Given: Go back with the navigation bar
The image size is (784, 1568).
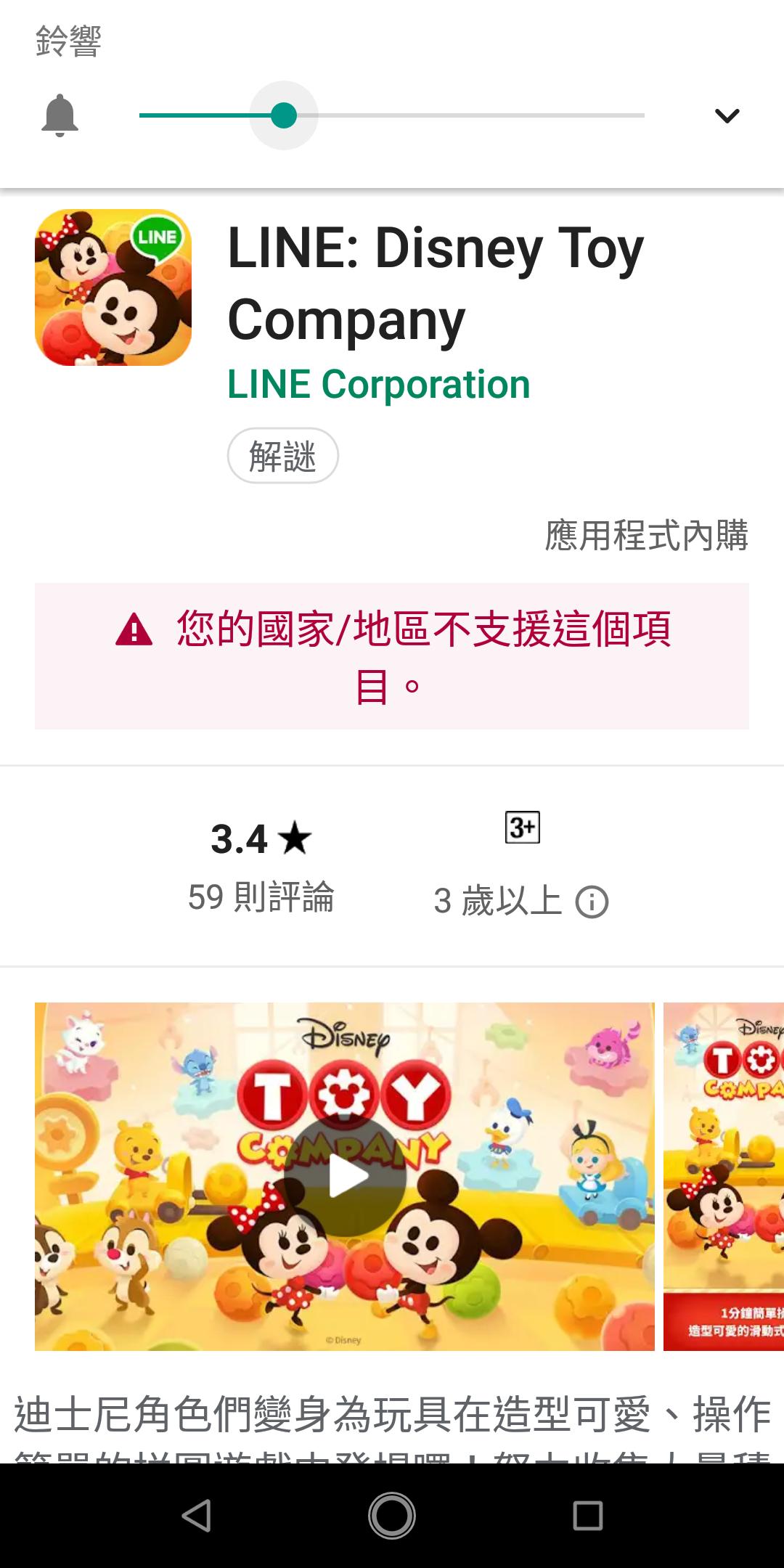Looking at the screenshot, I should [x=196, y=1516].
